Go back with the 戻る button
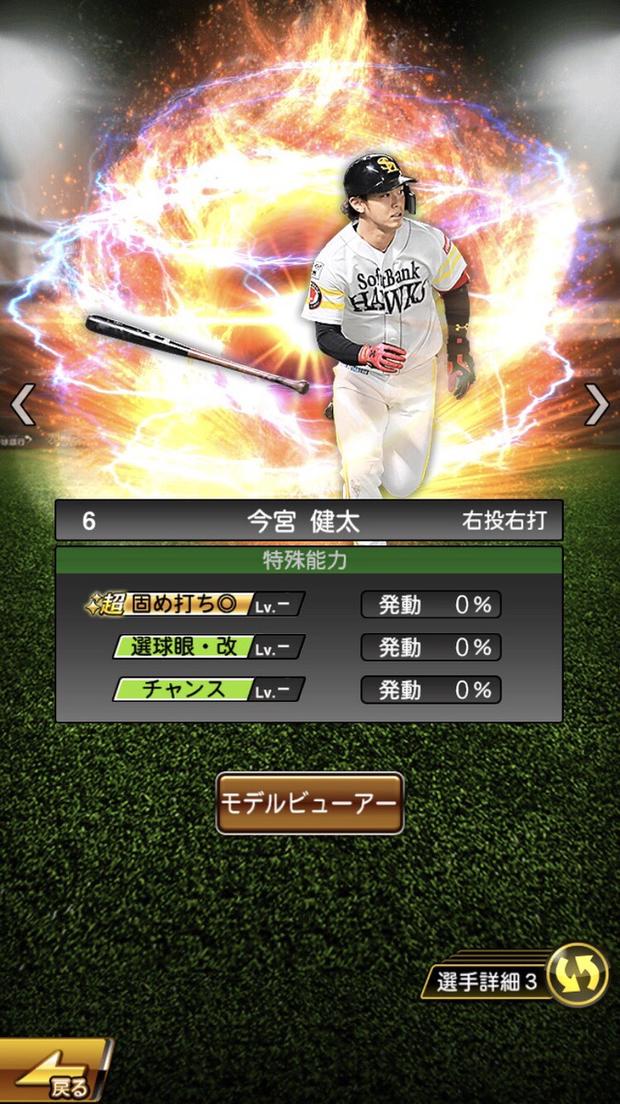620x1104 pixels. 55,1074
